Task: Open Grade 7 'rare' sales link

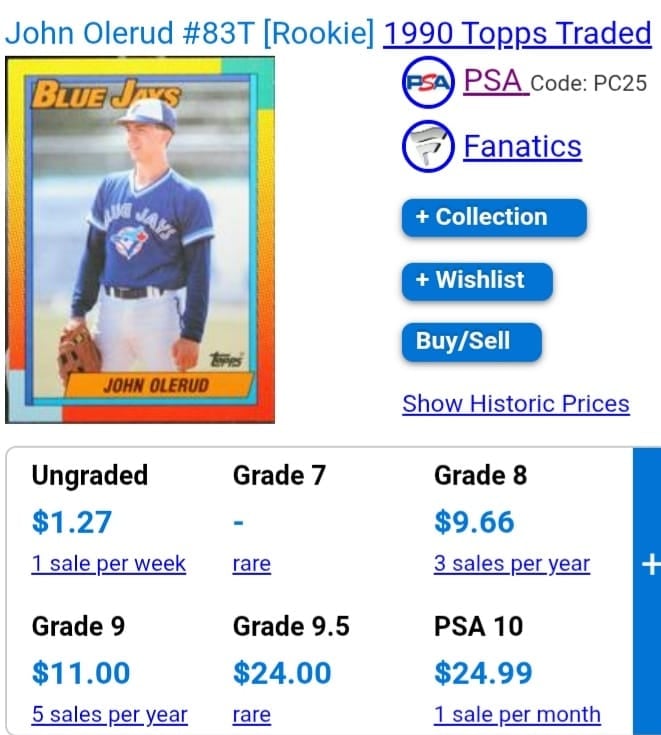Action: [x=252, y=564]
